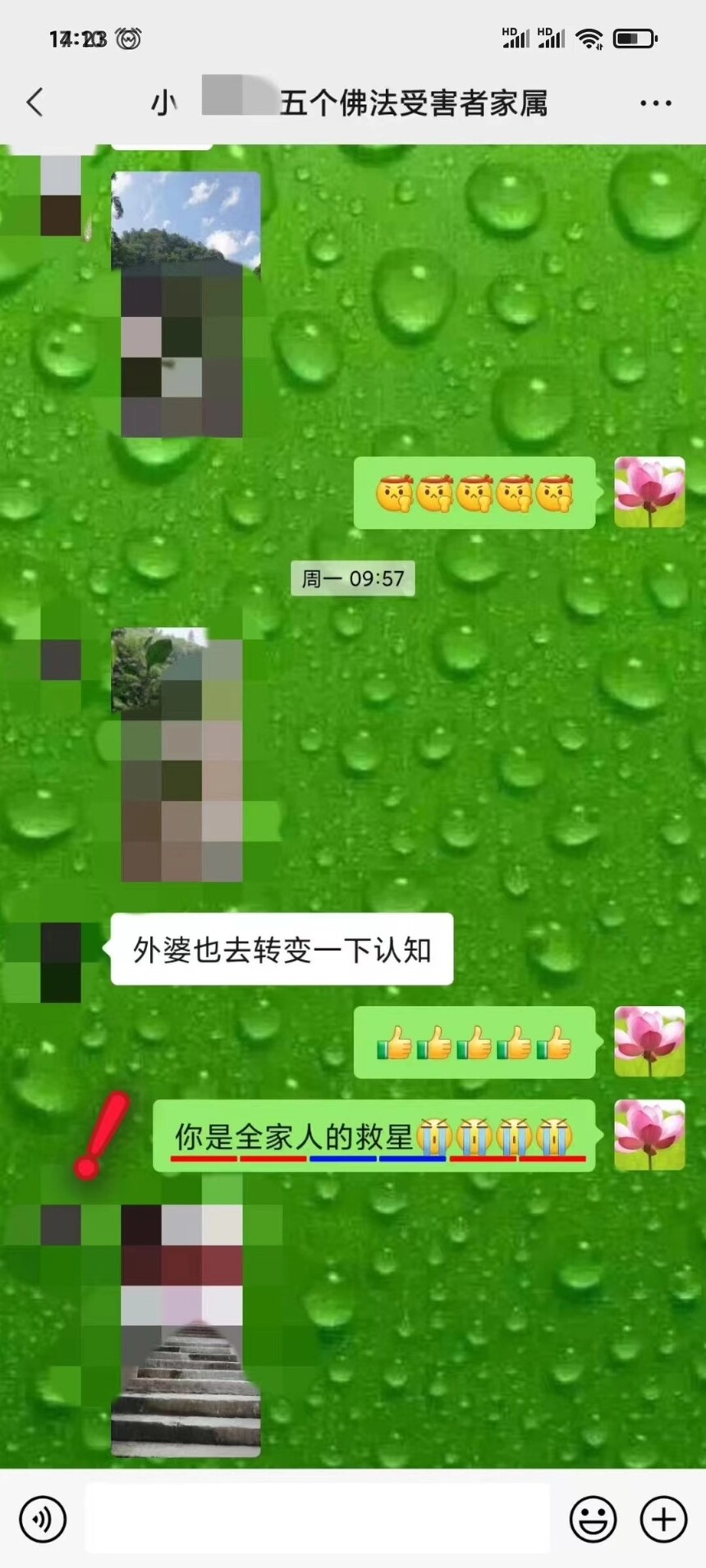Open the photo with blue sky and trees

186,304
